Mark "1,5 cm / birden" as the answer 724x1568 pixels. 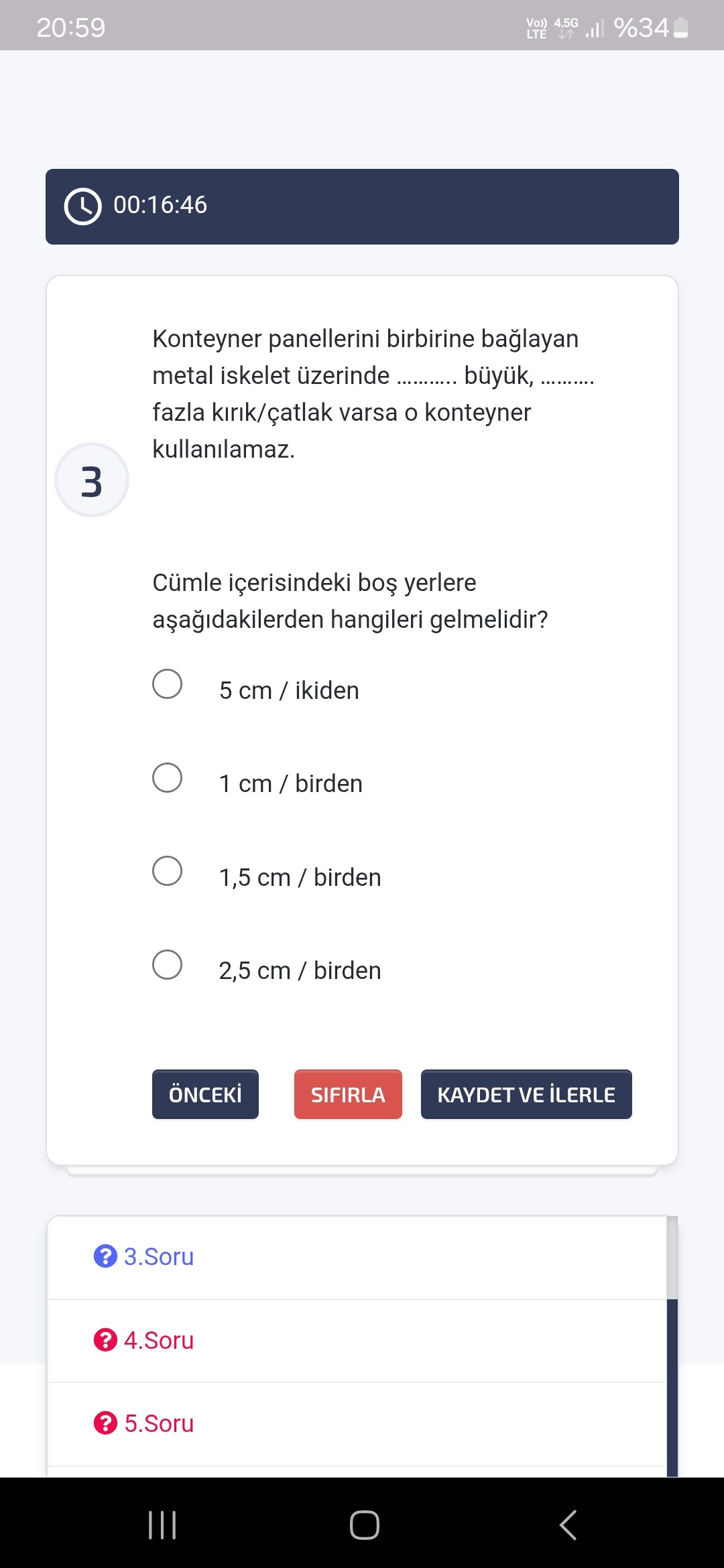pos(167,871)
